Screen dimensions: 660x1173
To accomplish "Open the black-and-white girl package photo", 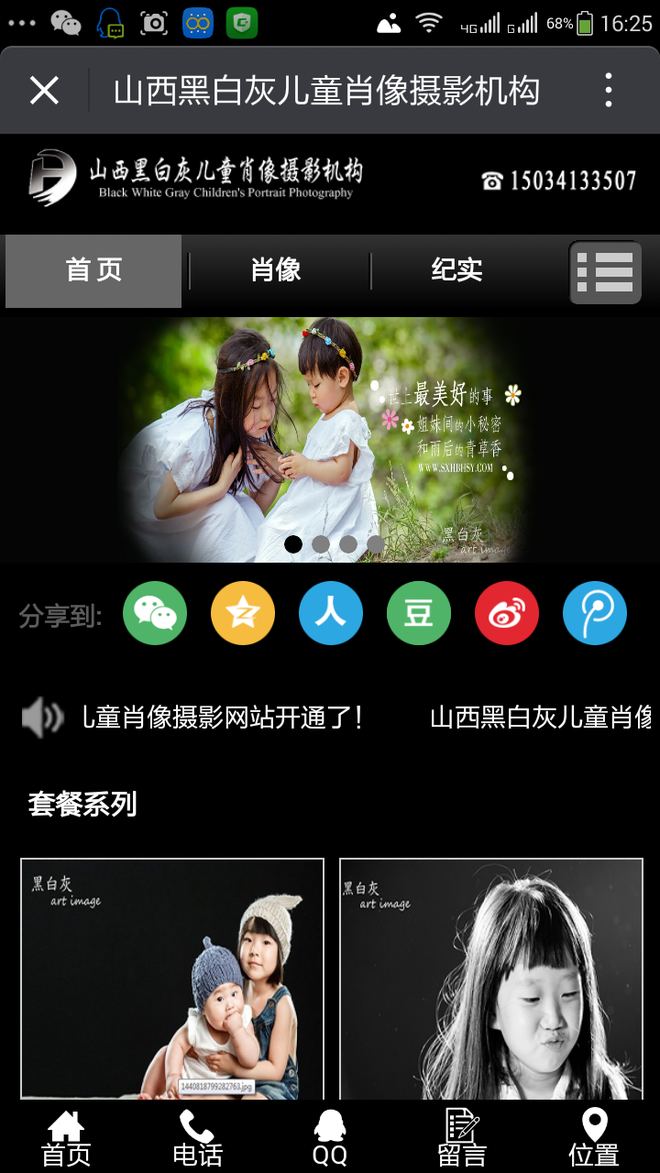I will point(491,978).
